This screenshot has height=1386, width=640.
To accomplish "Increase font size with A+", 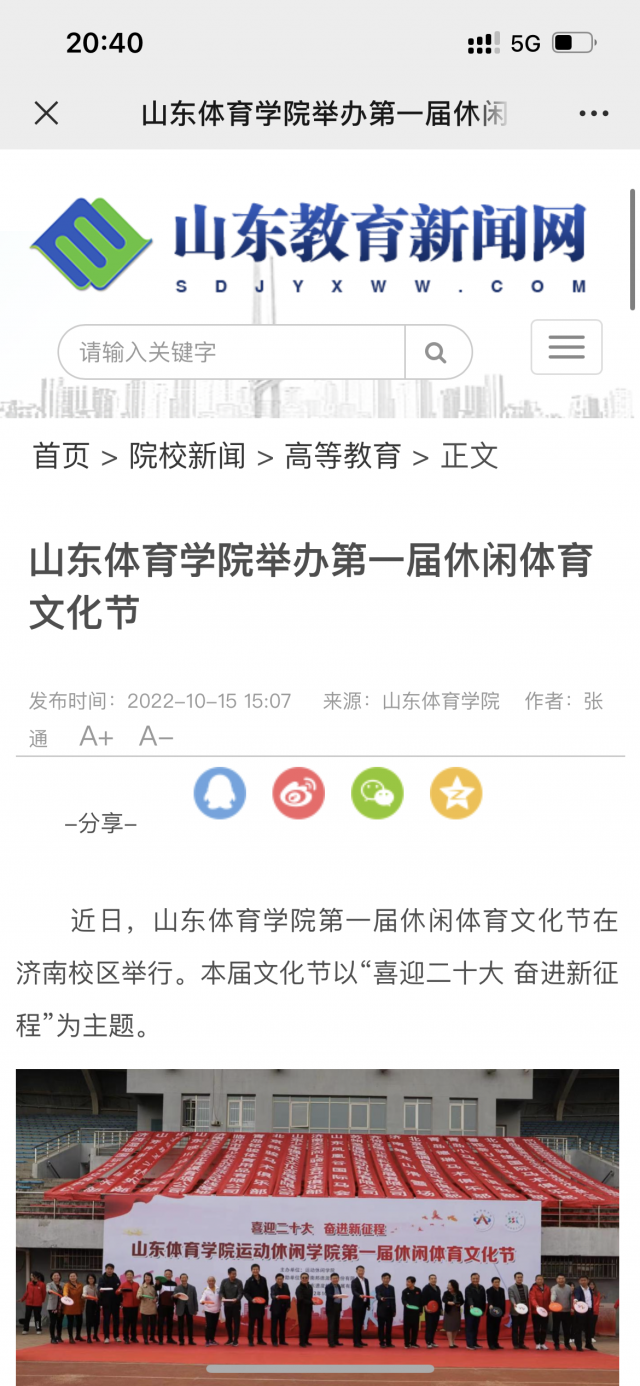I will 97,737.
